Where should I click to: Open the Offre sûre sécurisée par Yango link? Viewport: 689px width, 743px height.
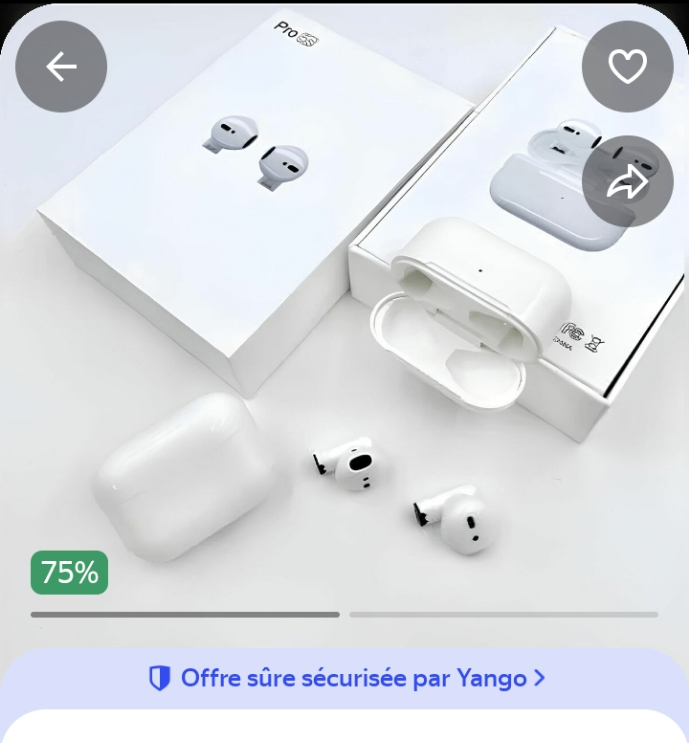coord(346,678)
